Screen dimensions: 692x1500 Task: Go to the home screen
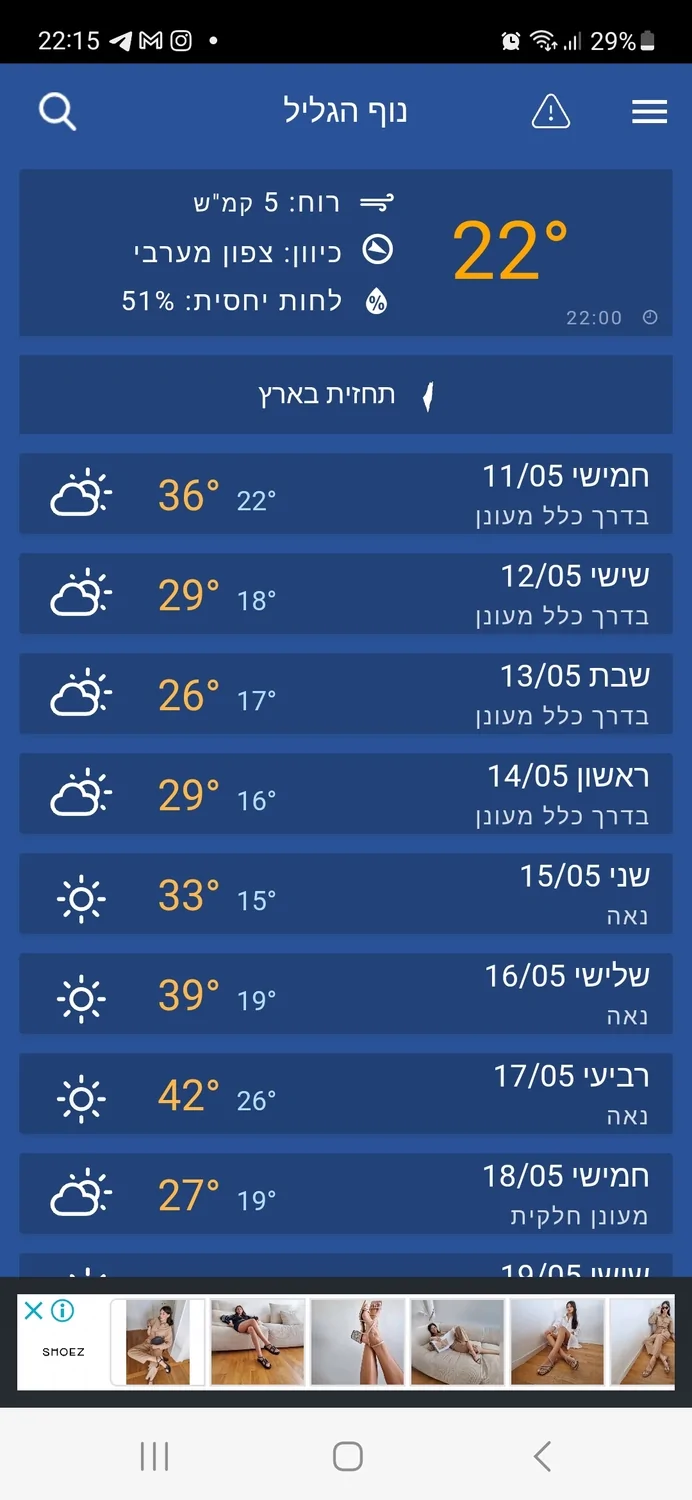point(347,1456)
